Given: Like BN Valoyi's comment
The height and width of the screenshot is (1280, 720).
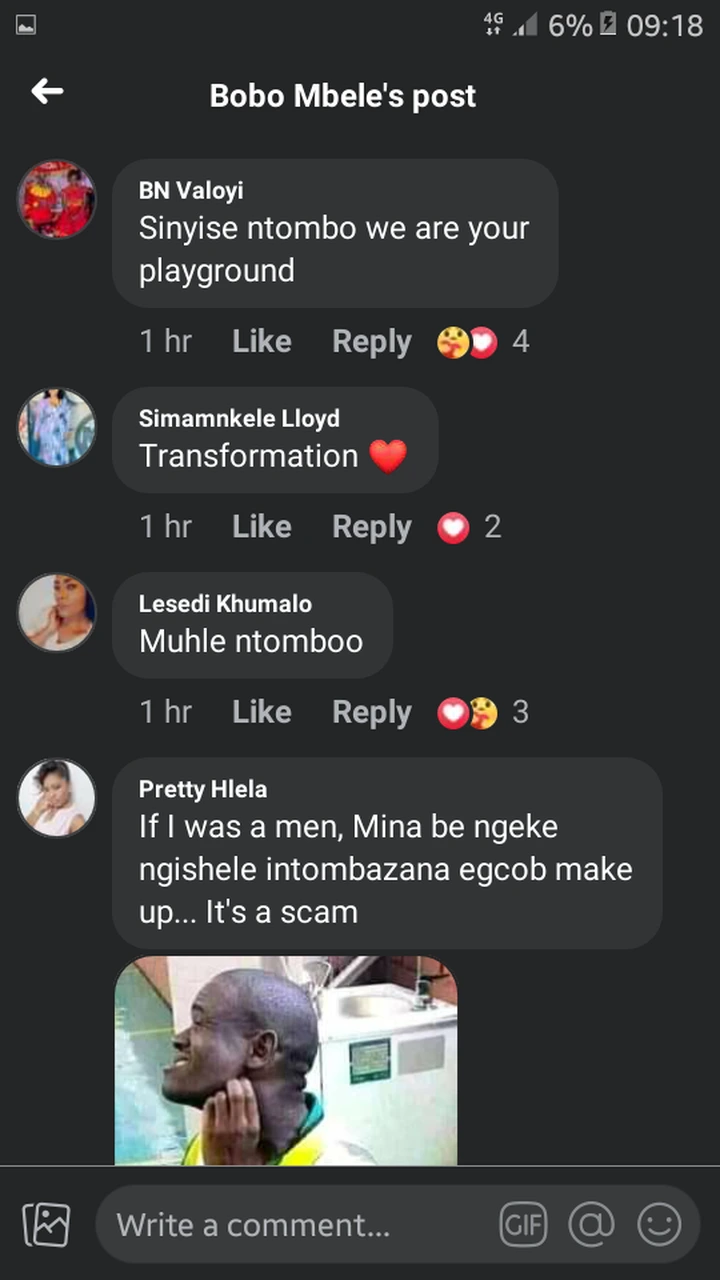Looking at the screenshot, I should tap(262, 342).
